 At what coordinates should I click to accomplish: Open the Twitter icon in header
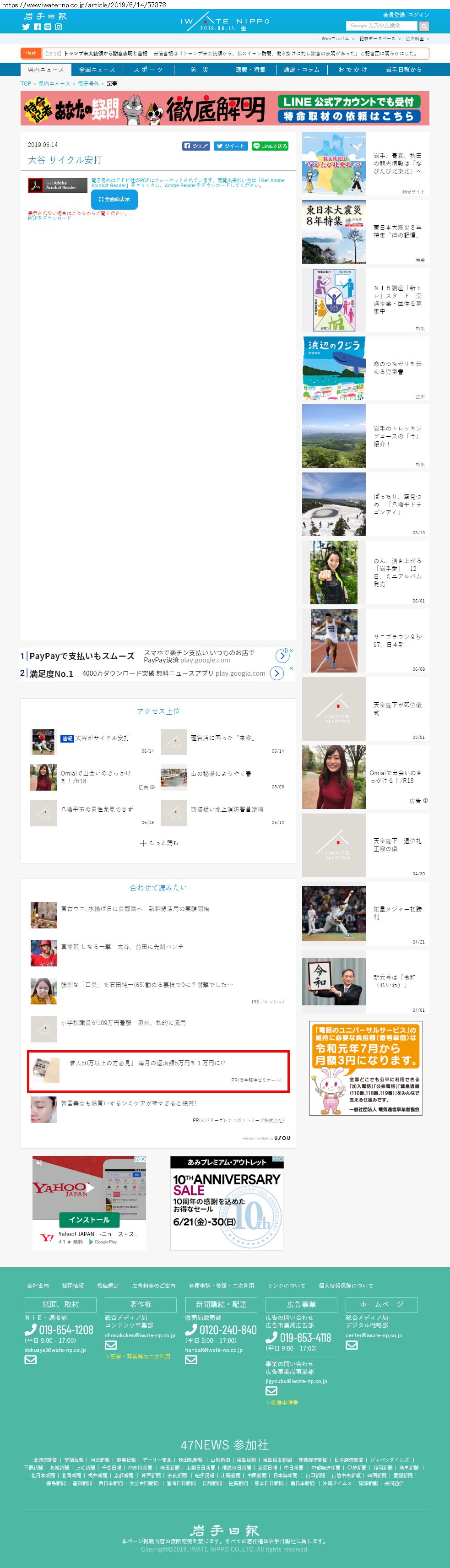click(26, 27)
